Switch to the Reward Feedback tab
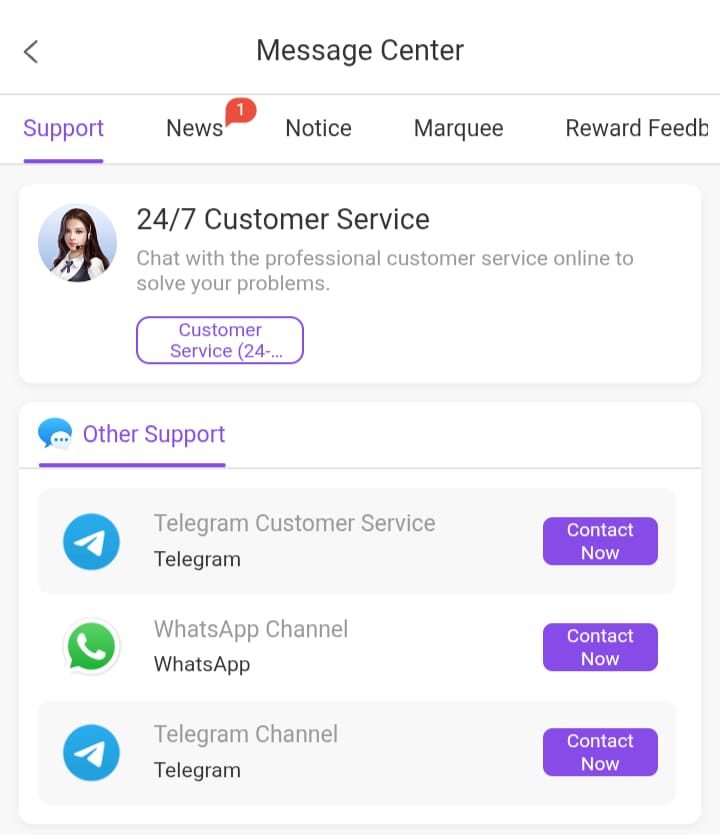 point(636,128)
